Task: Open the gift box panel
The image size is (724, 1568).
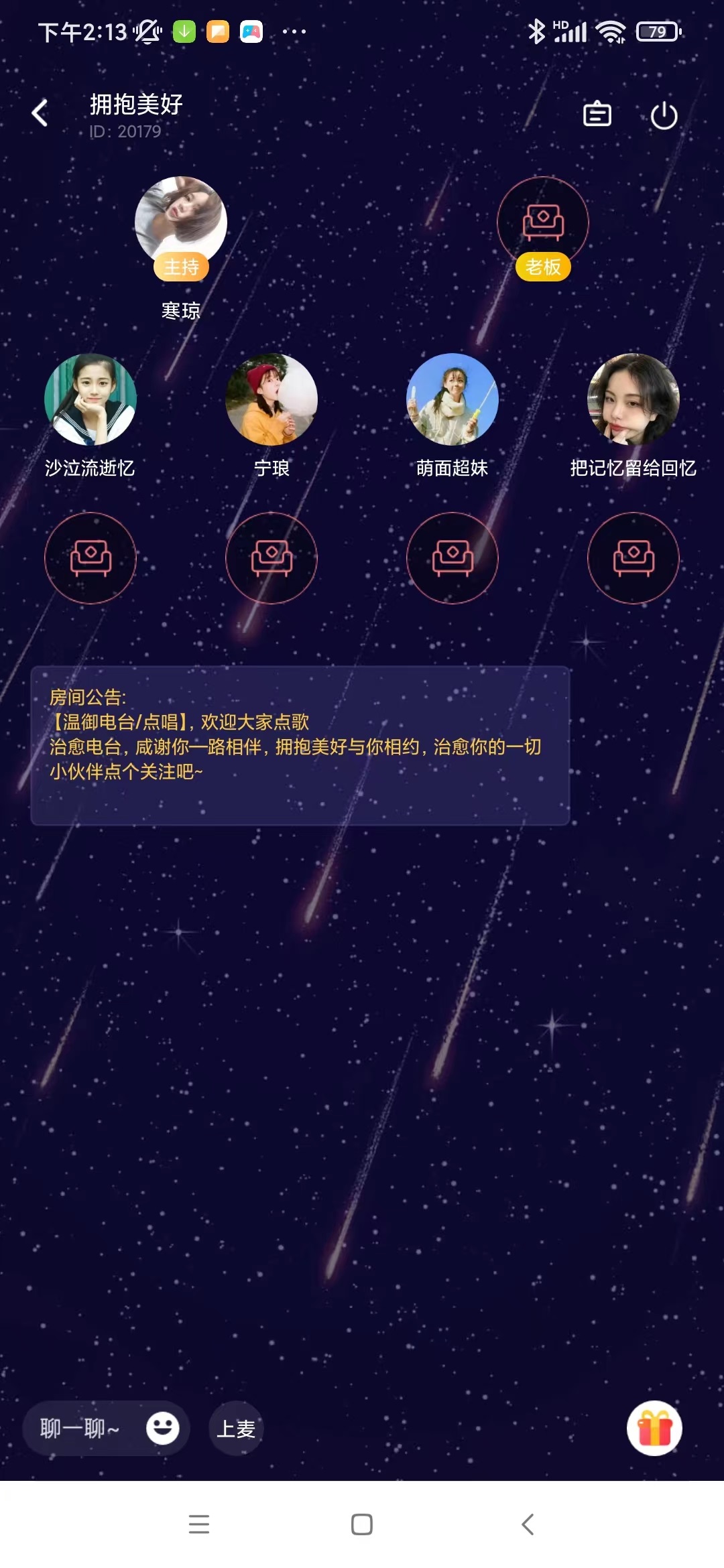Action: point(654,1428)
